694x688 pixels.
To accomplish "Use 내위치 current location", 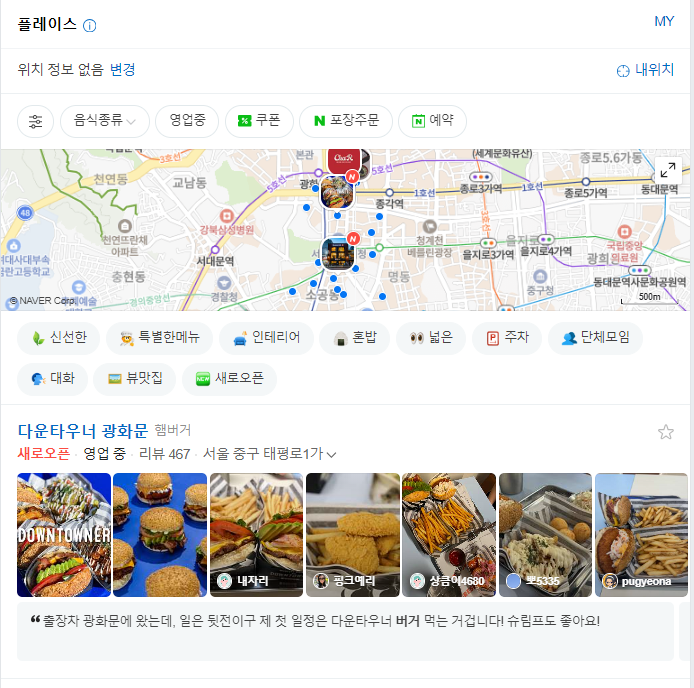I will click(645, 70).
